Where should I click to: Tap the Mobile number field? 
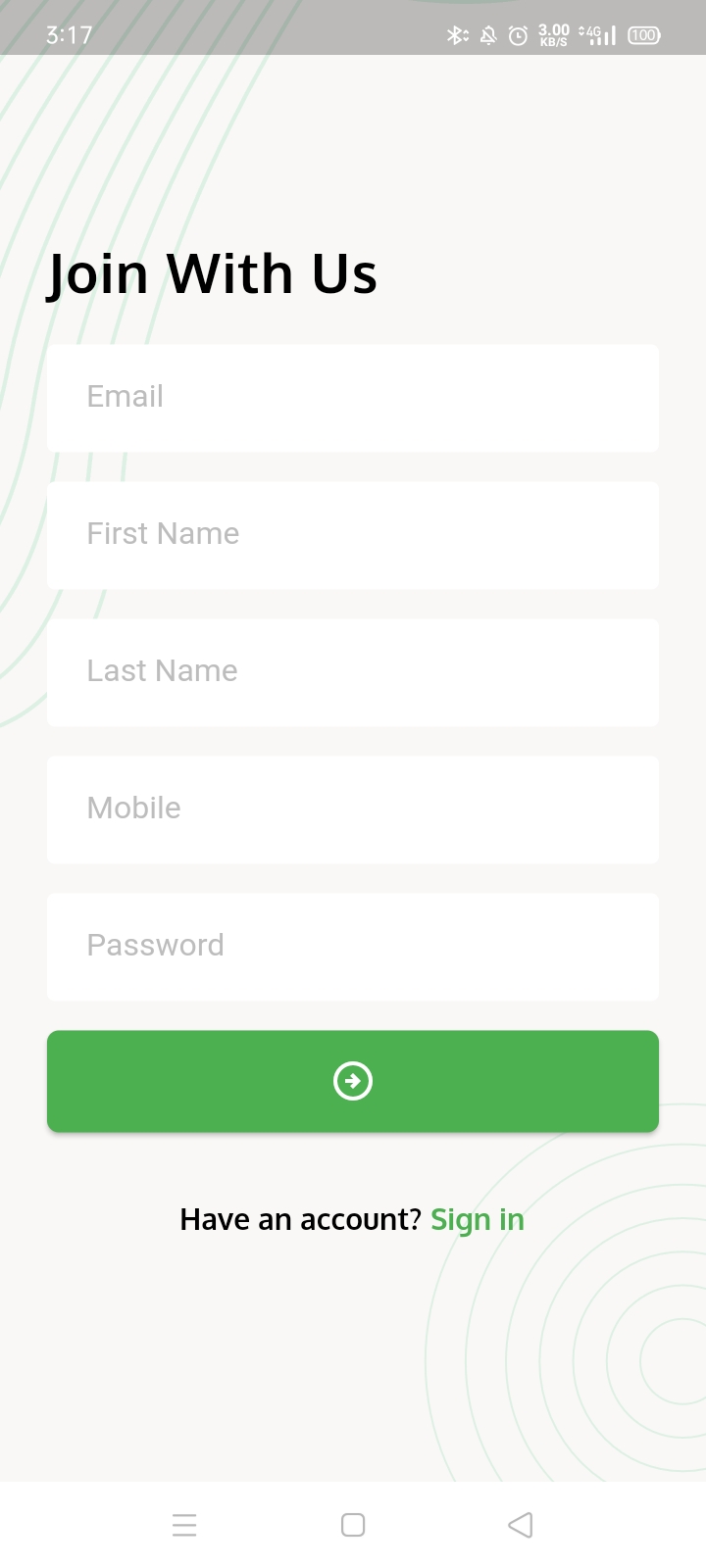tap(352, 808)
